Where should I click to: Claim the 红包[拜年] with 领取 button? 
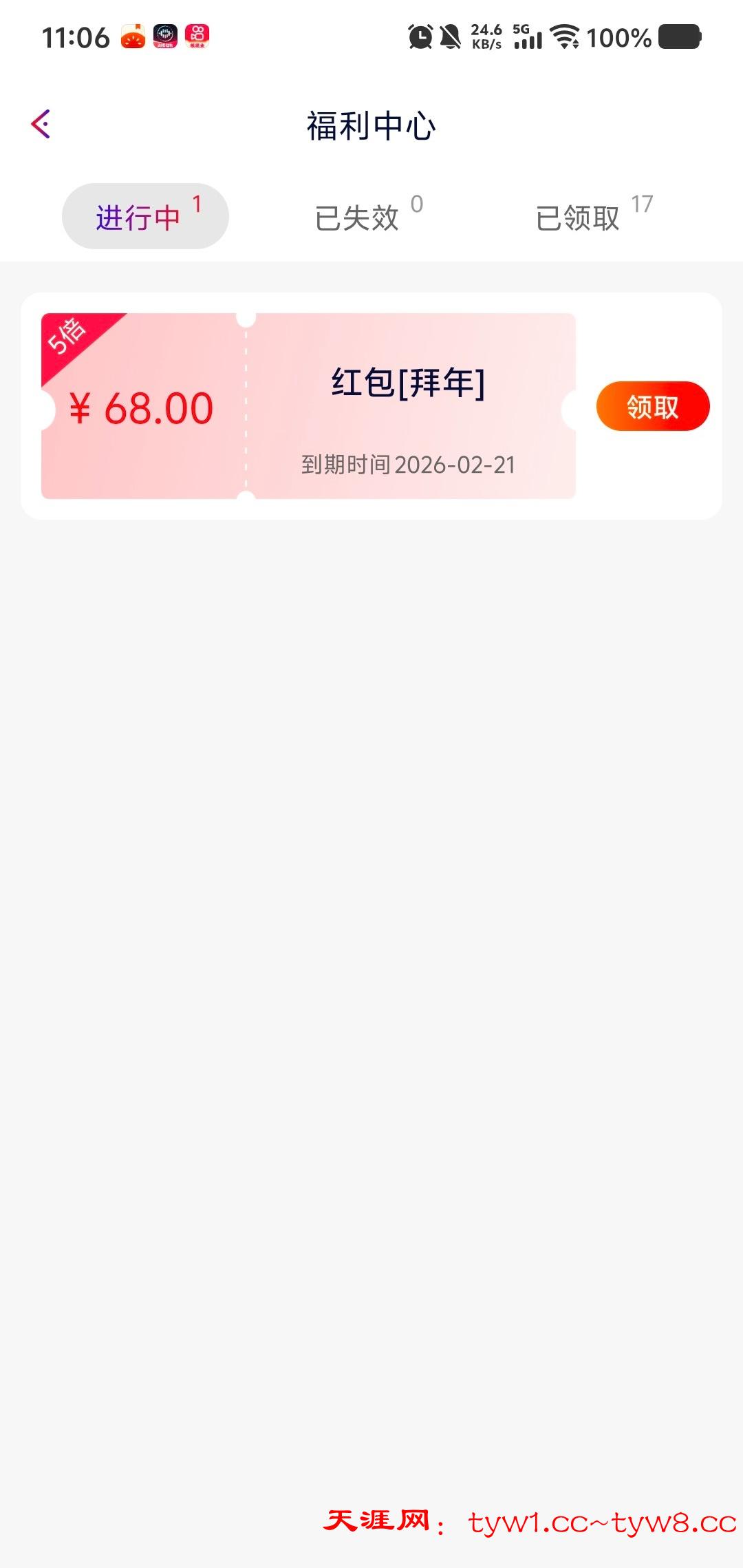[652, 406]
